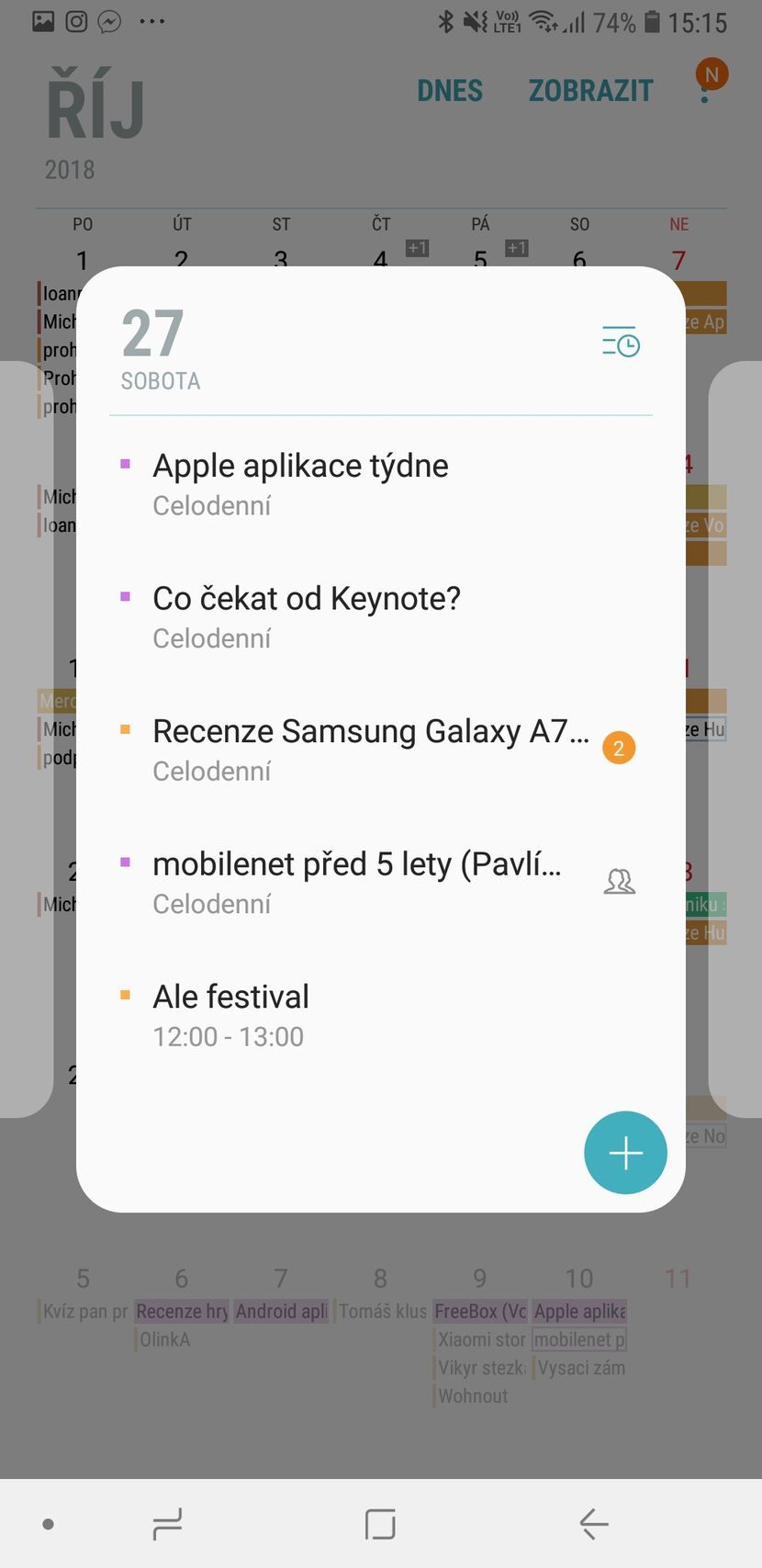
Task: Tap the back navigation button
Action: coord(593,1522)
